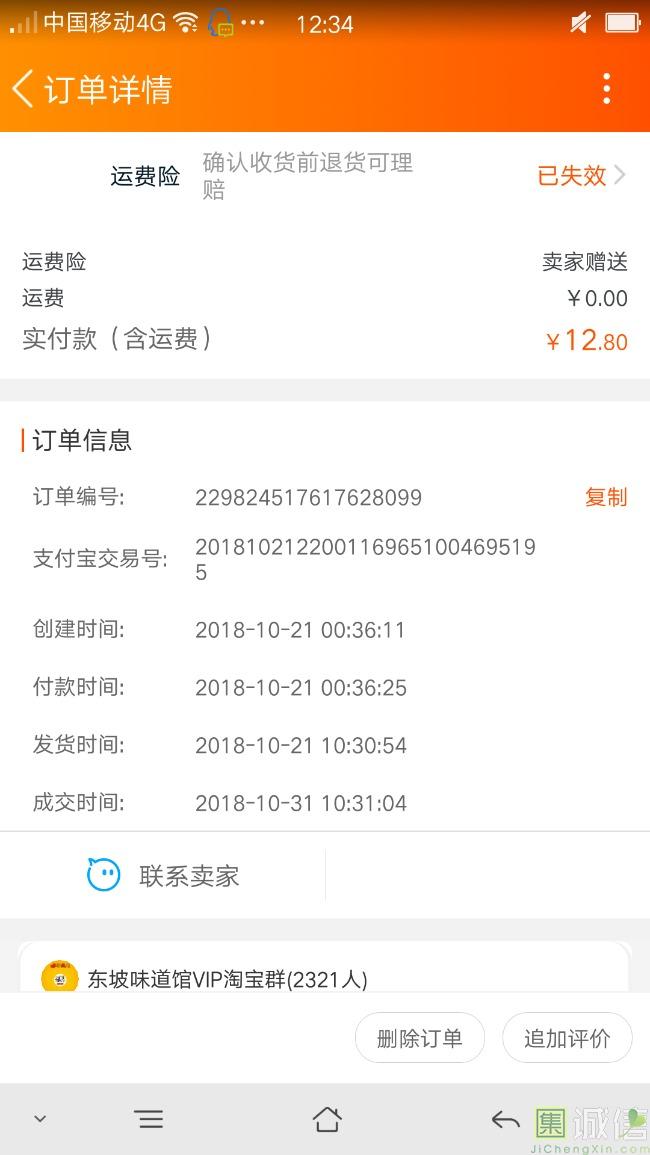650x1155 pixels.
Task: Tap 删除订单 to delete this order
Action: (x=419, y=1038)
